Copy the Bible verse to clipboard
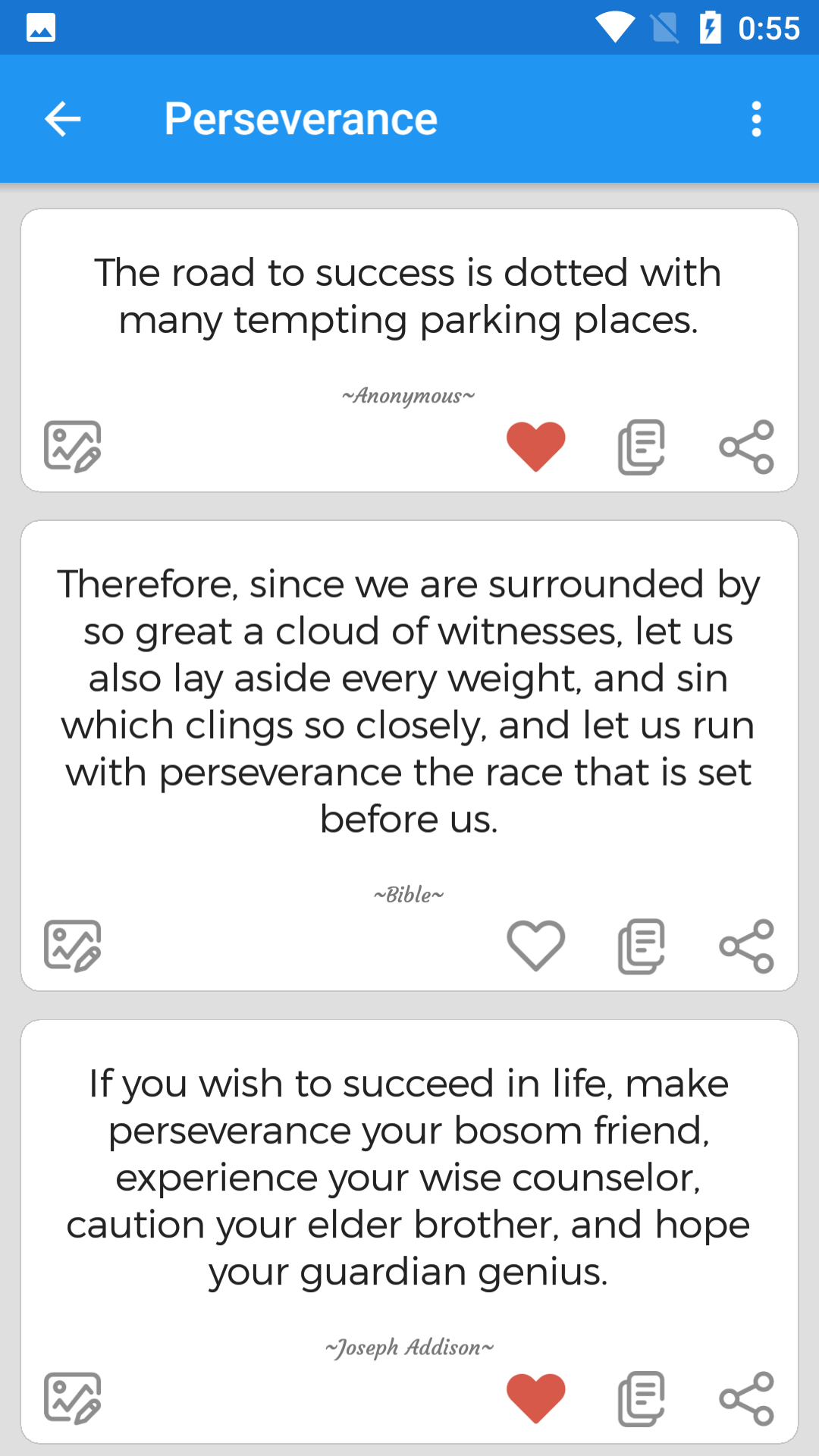Screen dimensions: 819x1456 click(x=640, y=946)
